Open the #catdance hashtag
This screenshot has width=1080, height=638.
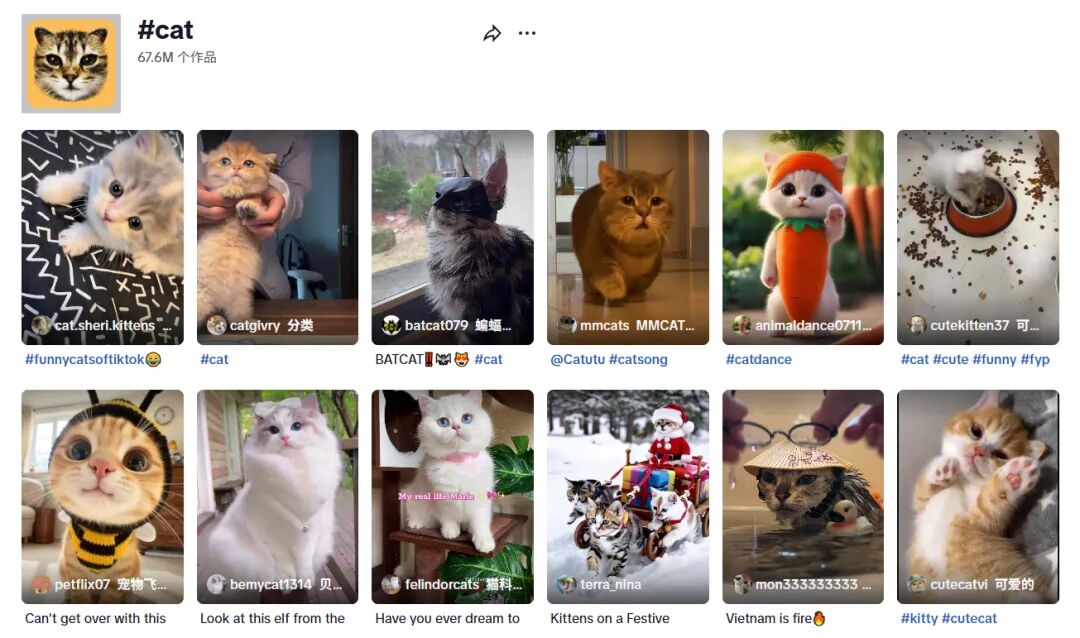(758, 360)
